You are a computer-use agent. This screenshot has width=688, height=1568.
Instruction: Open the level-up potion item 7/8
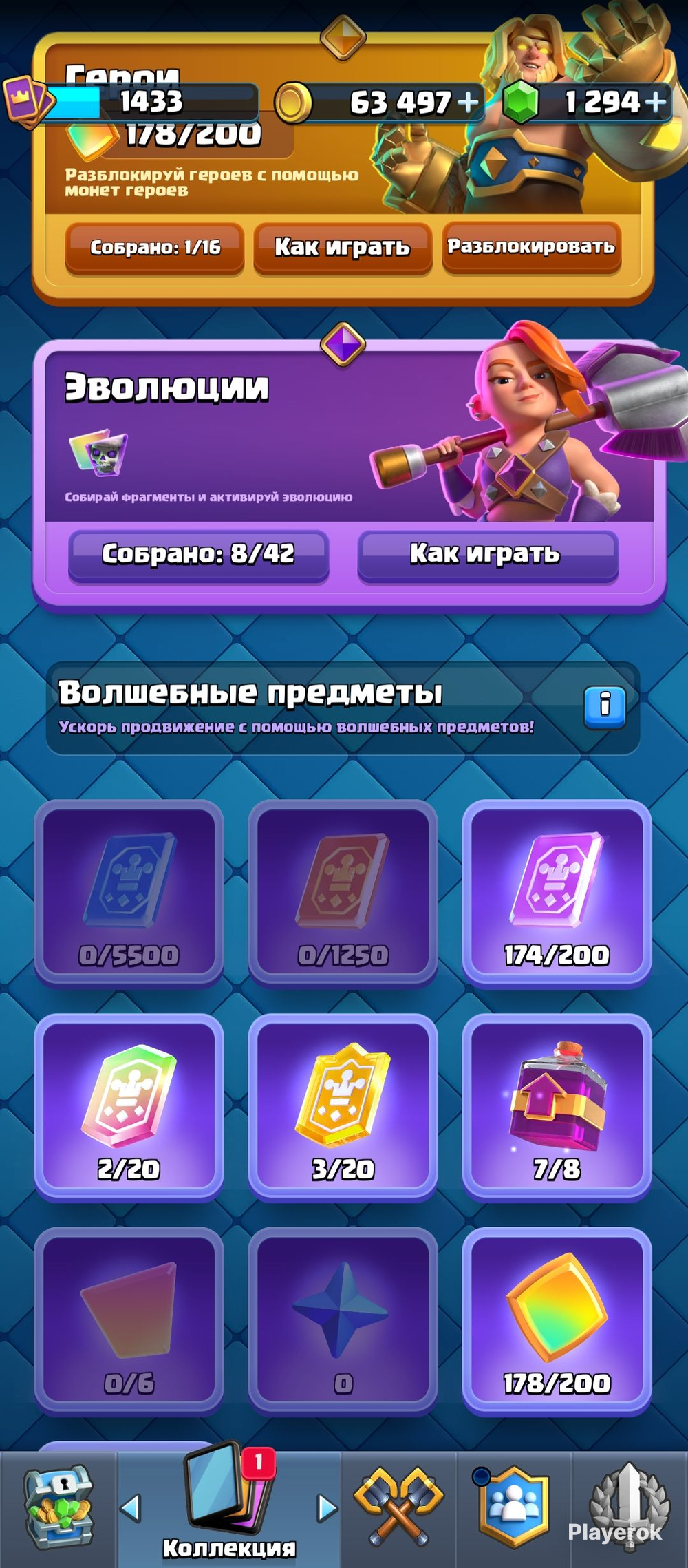click(557, 1107)
